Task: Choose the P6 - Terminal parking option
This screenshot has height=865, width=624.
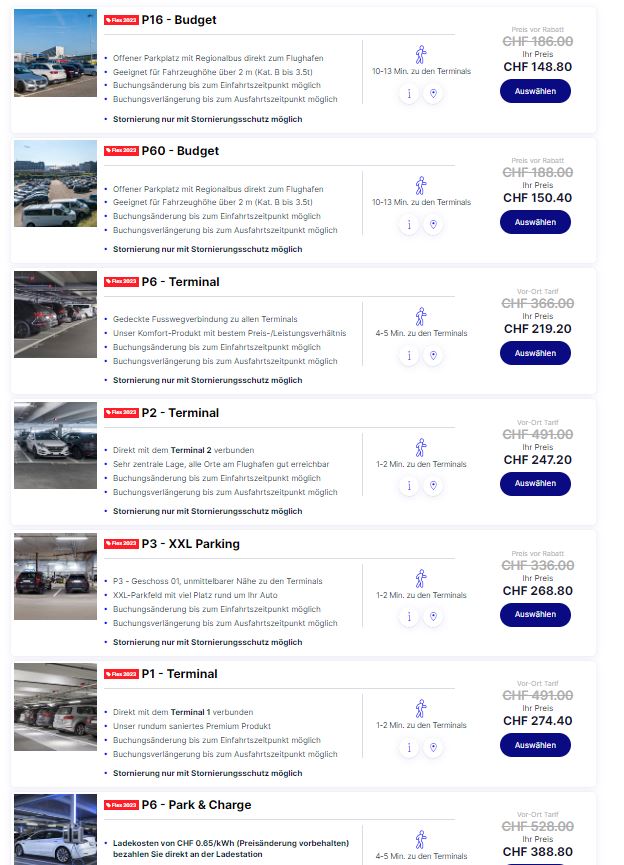Action: coord(535,353)
